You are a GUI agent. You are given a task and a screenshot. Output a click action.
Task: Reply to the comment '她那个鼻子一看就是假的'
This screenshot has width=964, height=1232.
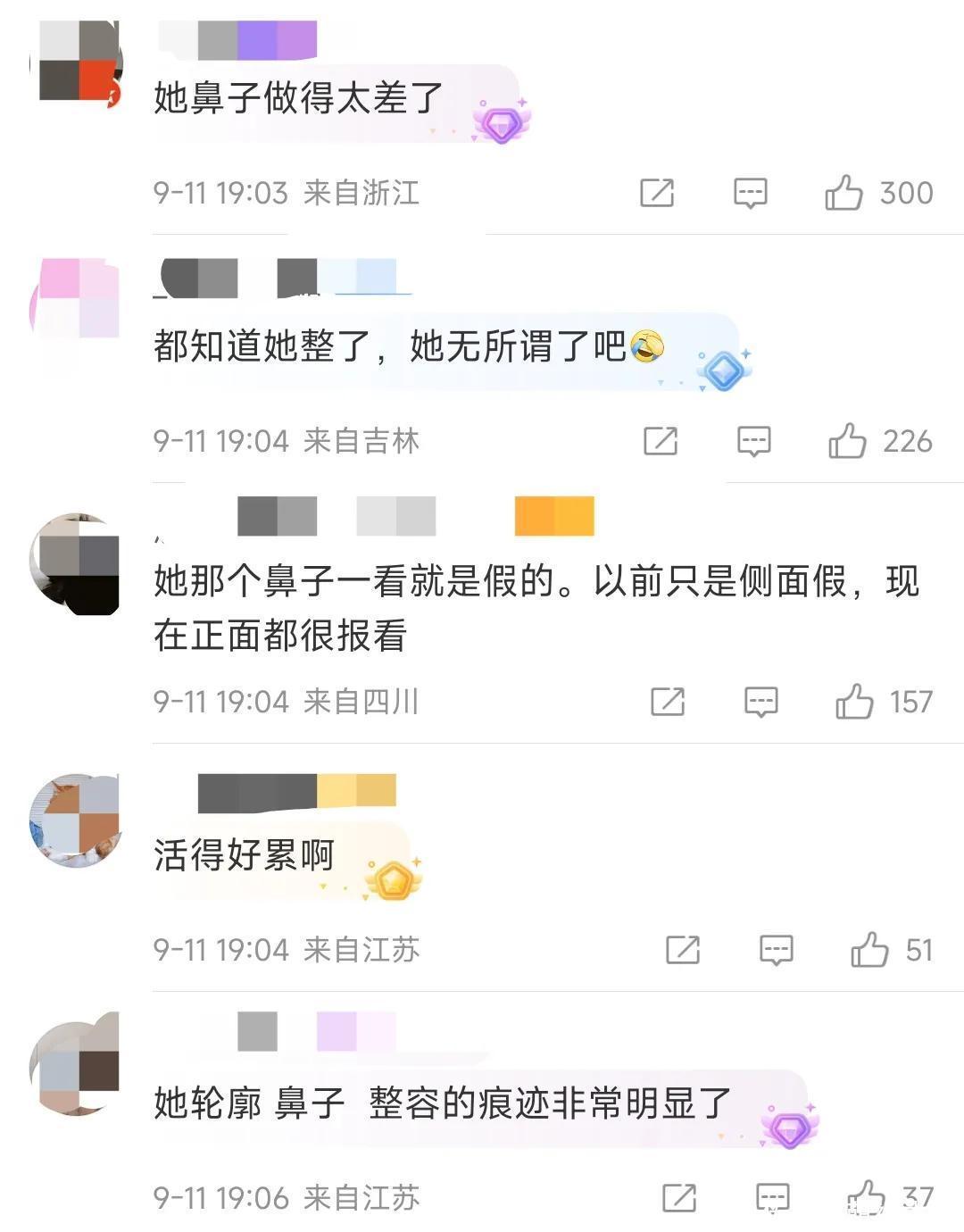[760, 702]
